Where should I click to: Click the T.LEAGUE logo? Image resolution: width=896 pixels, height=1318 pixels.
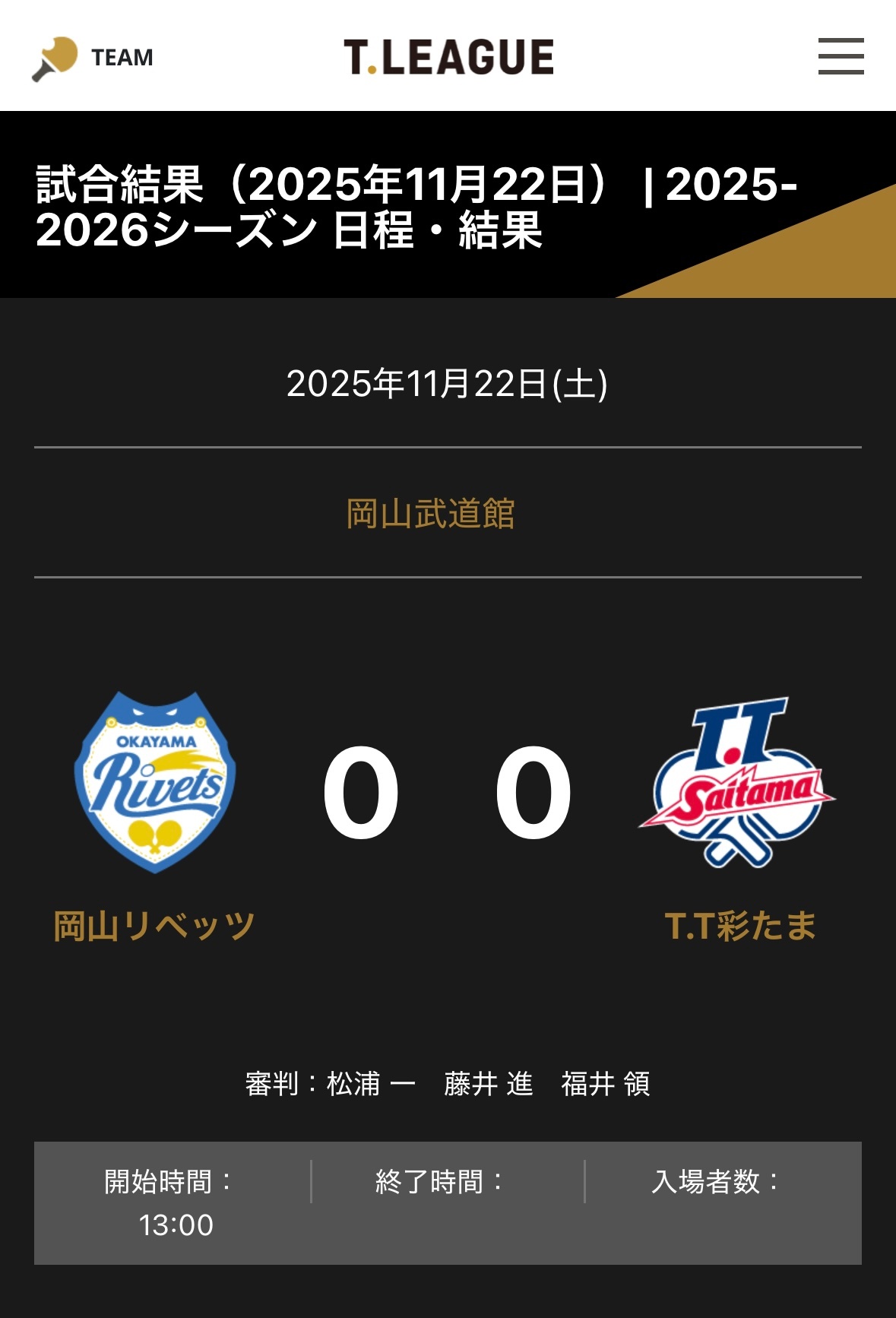coord(448,55)
